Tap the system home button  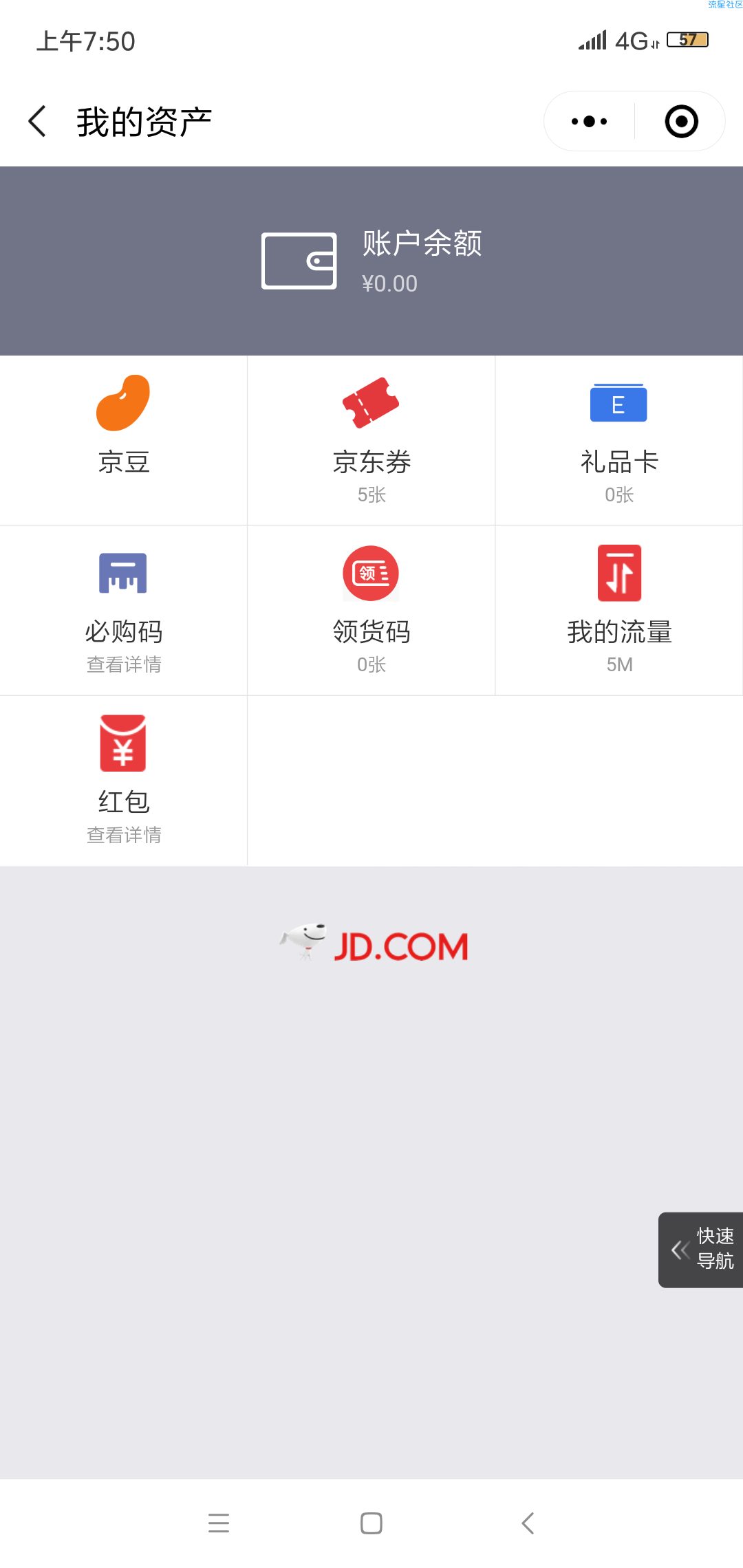point(371,1523)
